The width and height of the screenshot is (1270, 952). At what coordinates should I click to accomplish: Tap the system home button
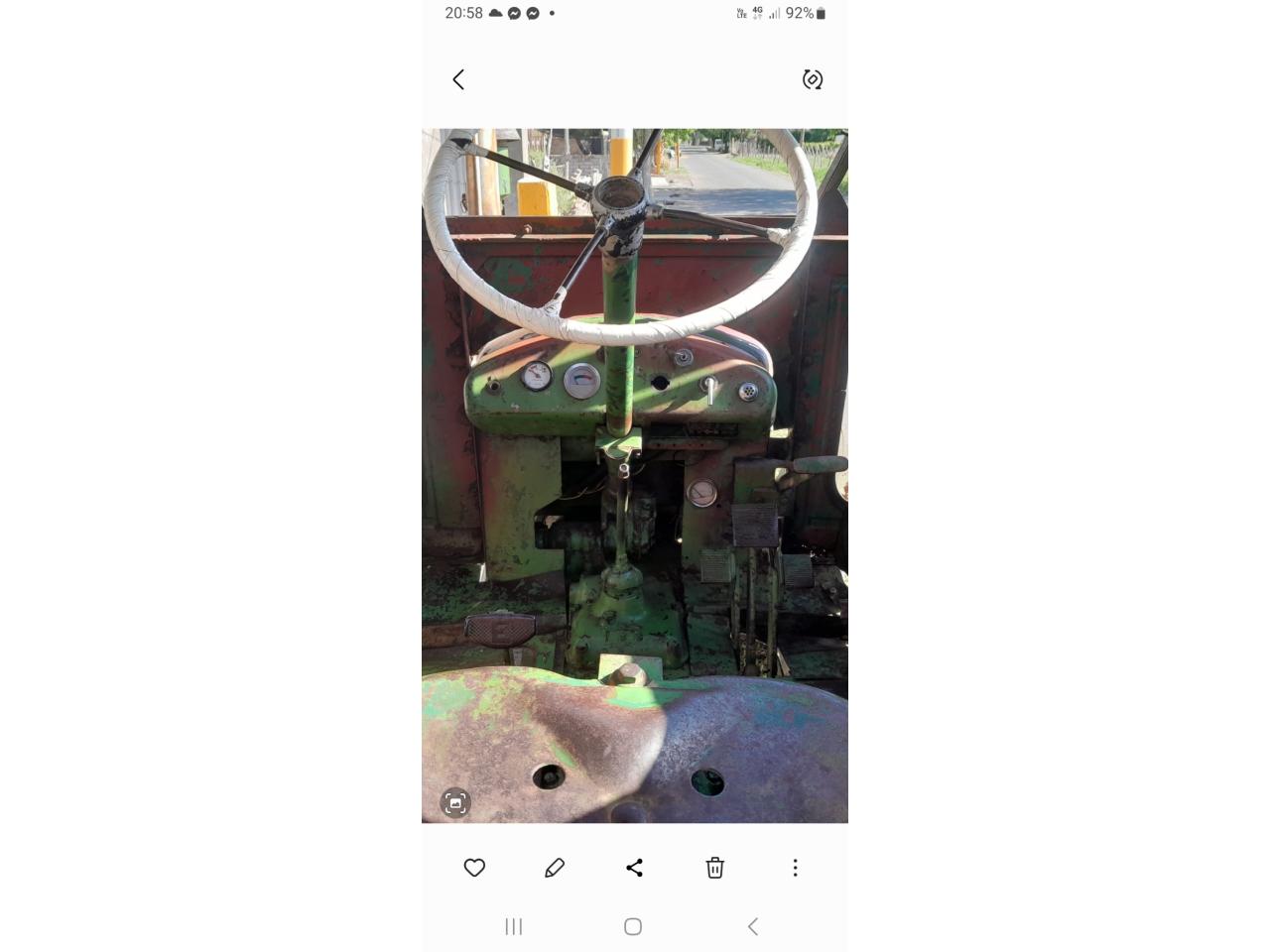pyautogui.click(x=633, y=926)
